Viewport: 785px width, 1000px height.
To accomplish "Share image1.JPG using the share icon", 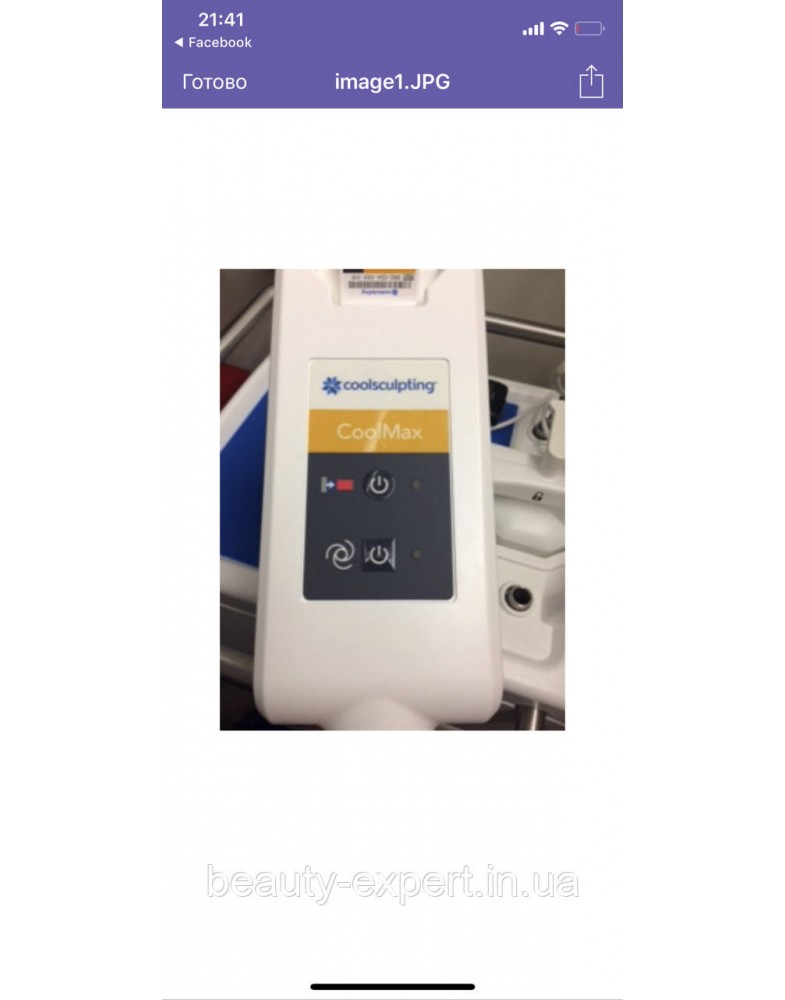I will point(591,81).
